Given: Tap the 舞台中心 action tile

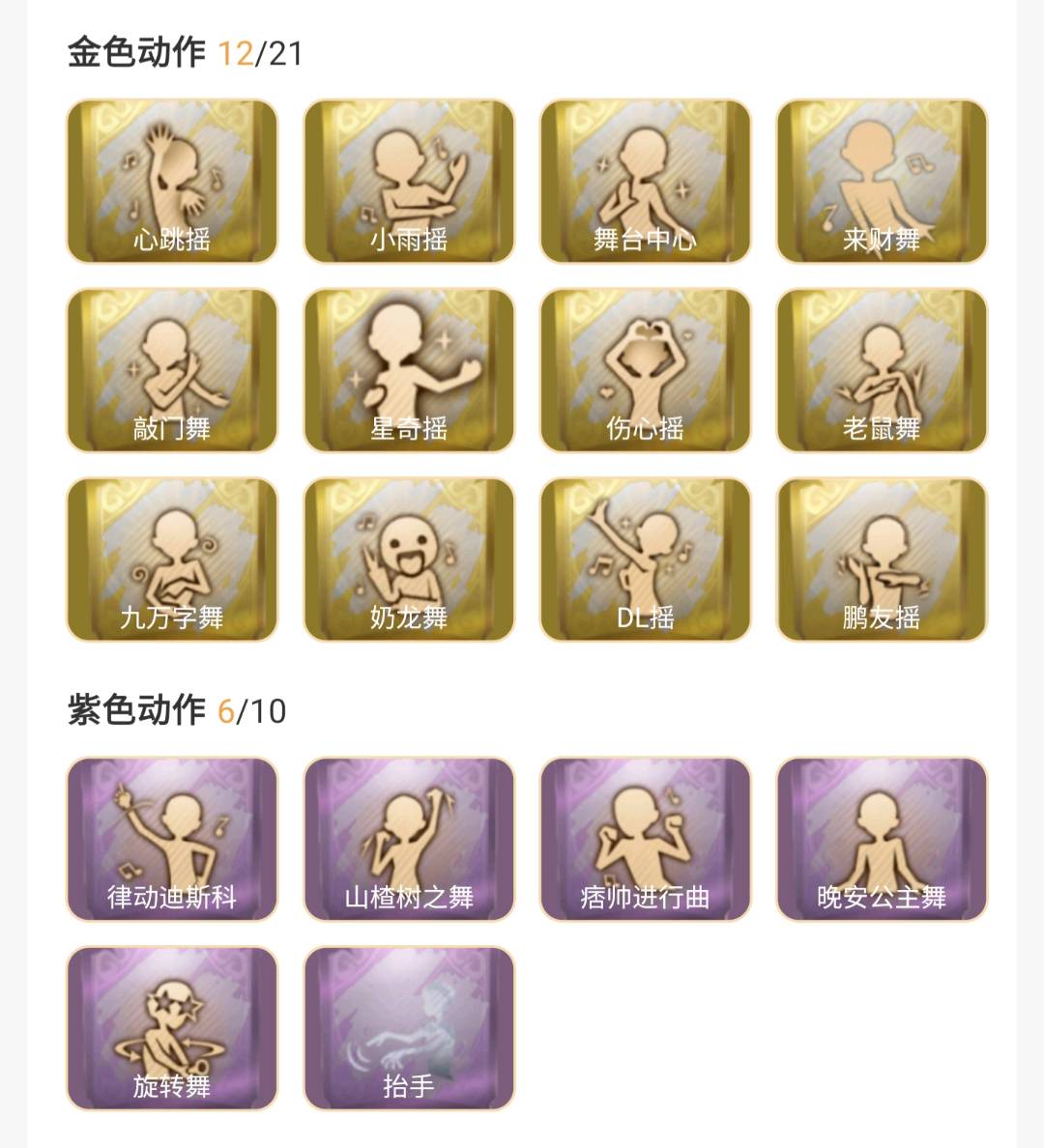Looking at the screenshot, I should coord(645,181).
